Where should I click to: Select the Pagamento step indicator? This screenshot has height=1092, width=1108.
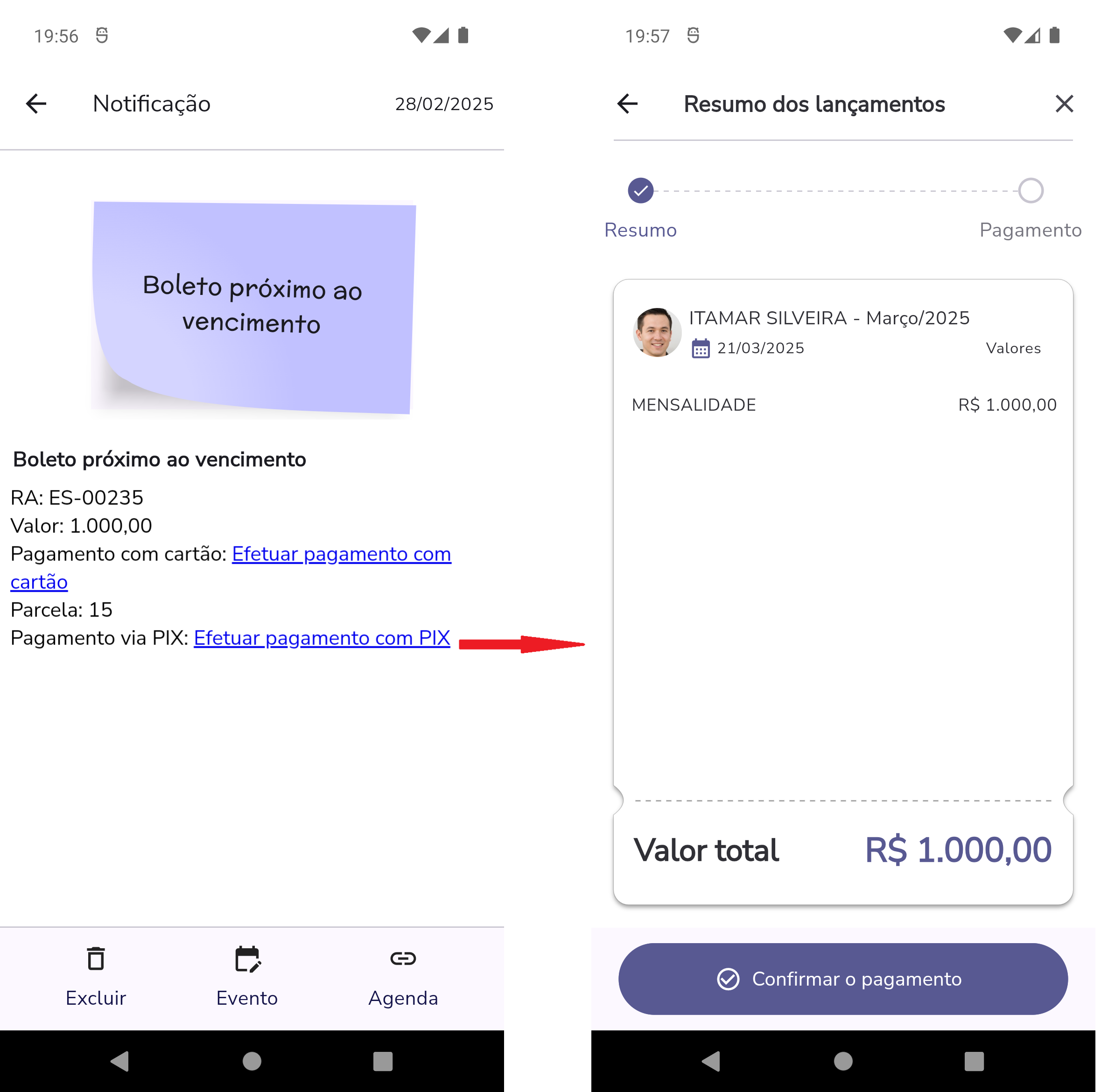click(1030, 191)
